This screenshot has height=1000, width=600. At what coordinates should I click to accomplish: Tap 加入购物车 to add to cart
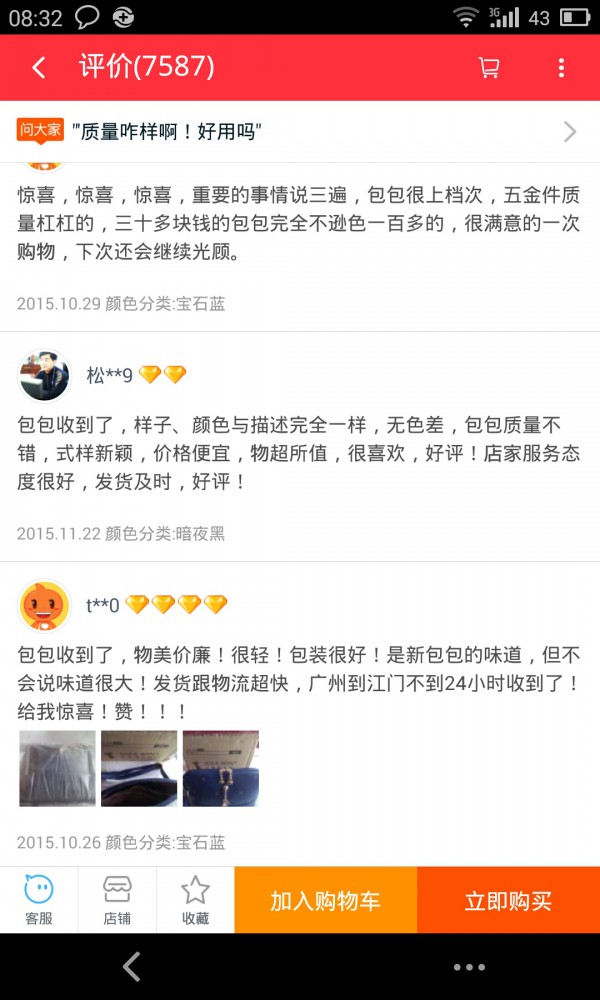[326, 900]
